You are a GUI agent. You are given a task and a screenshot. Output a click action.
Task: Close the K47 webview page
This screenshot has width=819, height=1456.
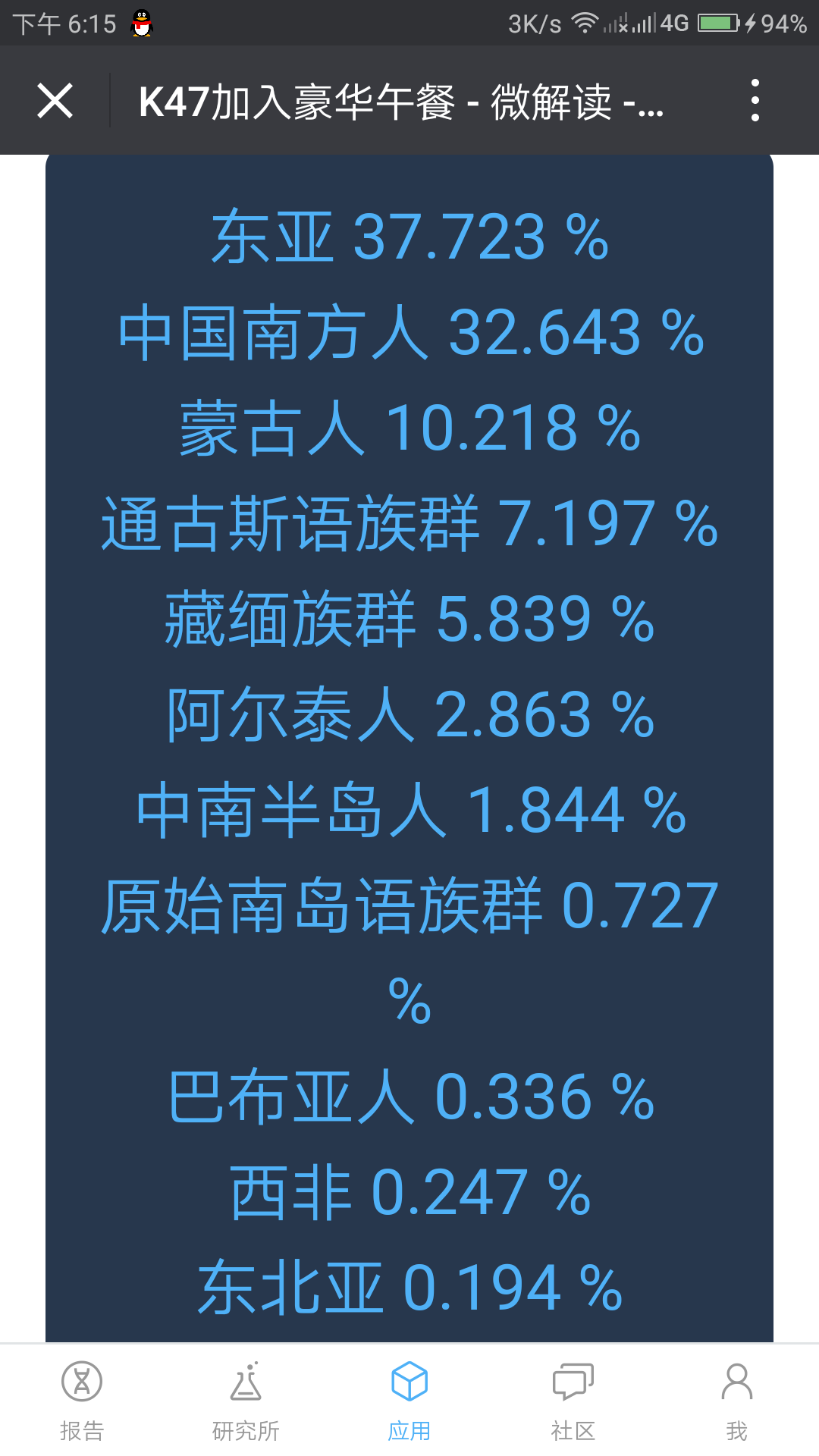pos(55,100)
